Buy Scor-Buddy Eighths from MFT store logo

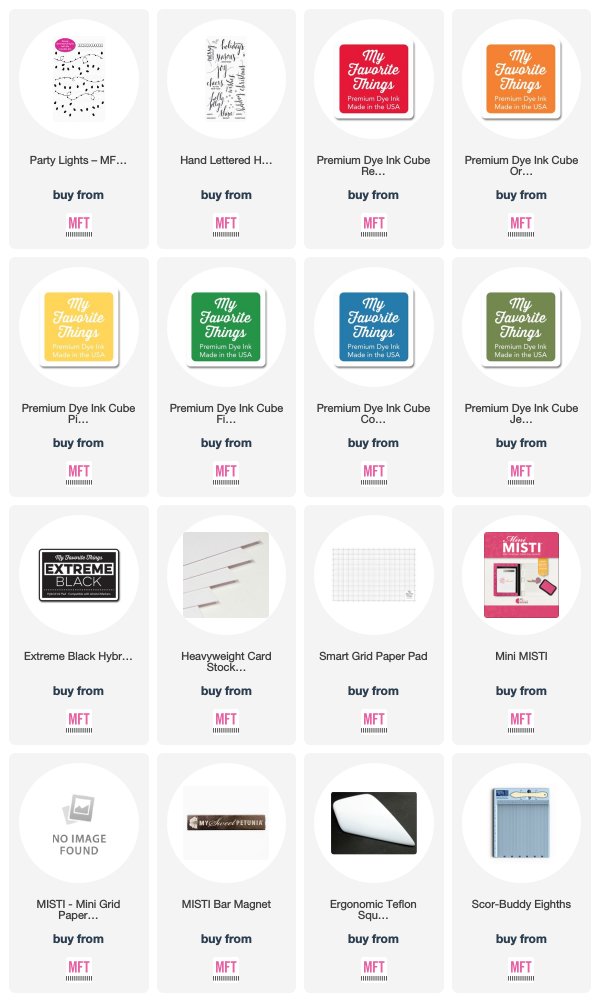(521, 969)
